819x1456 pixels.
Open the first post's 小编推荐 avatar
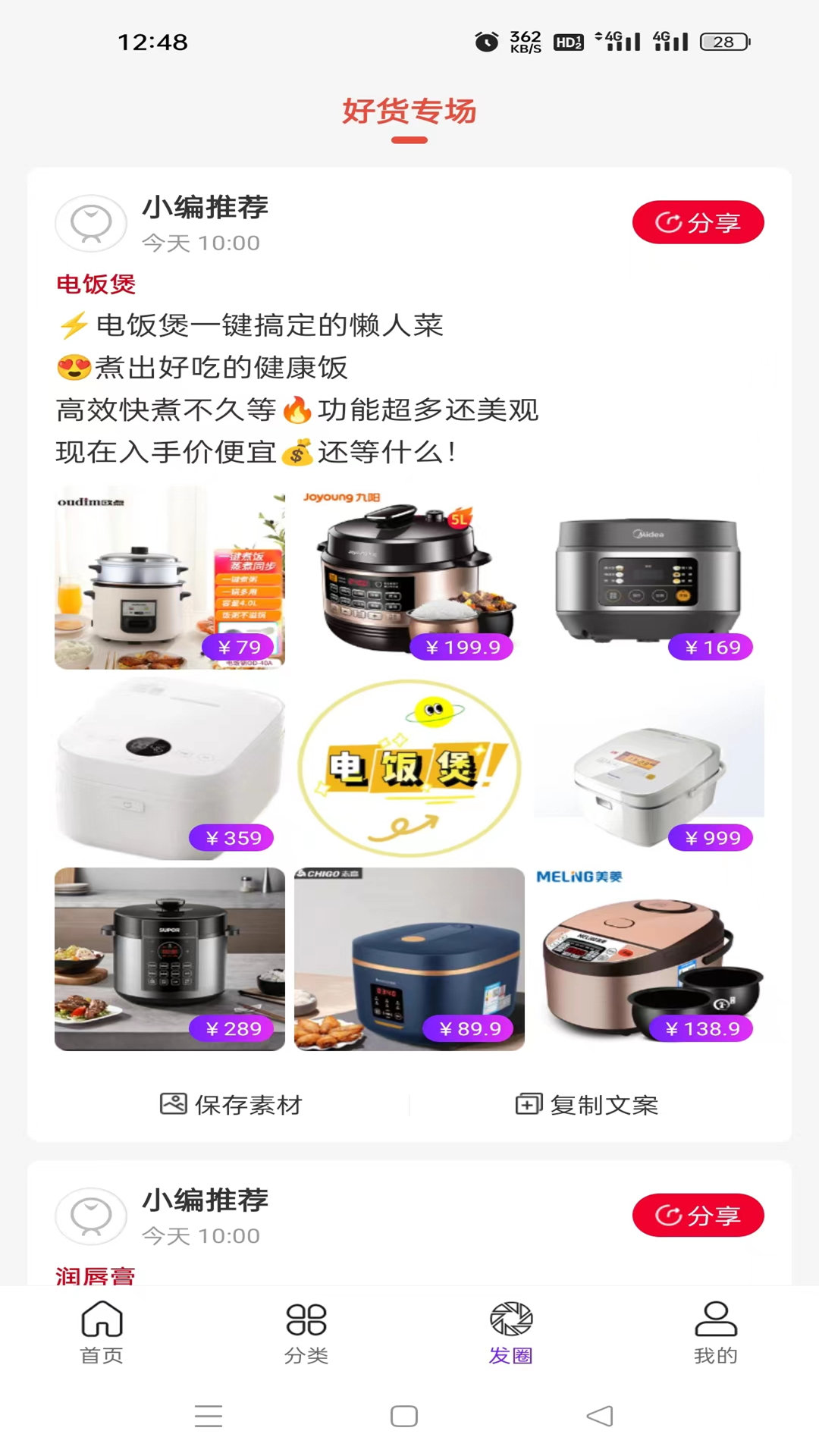click(91, 223)
